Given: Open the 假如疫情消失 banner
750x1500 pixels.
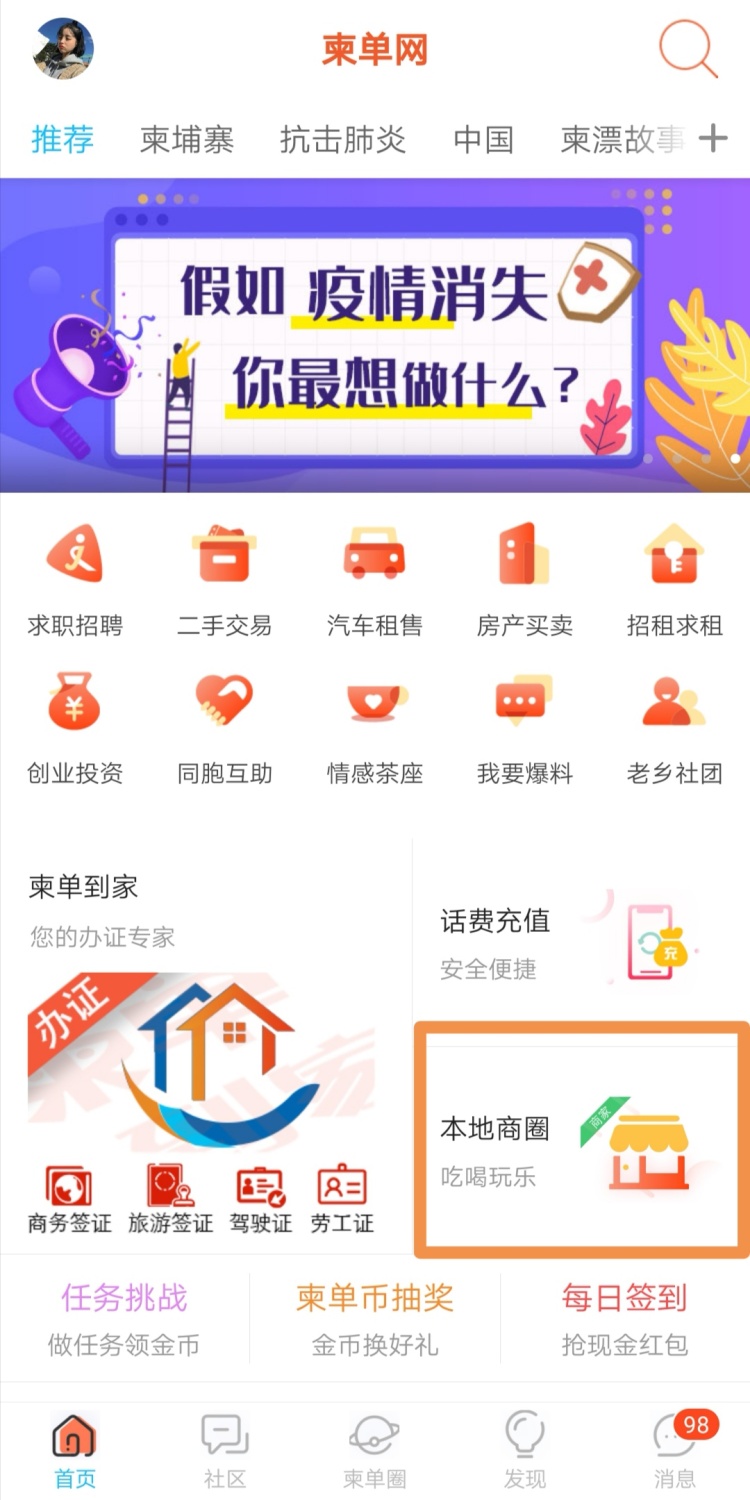Looking at the screenshot, I should coord(375,335).
